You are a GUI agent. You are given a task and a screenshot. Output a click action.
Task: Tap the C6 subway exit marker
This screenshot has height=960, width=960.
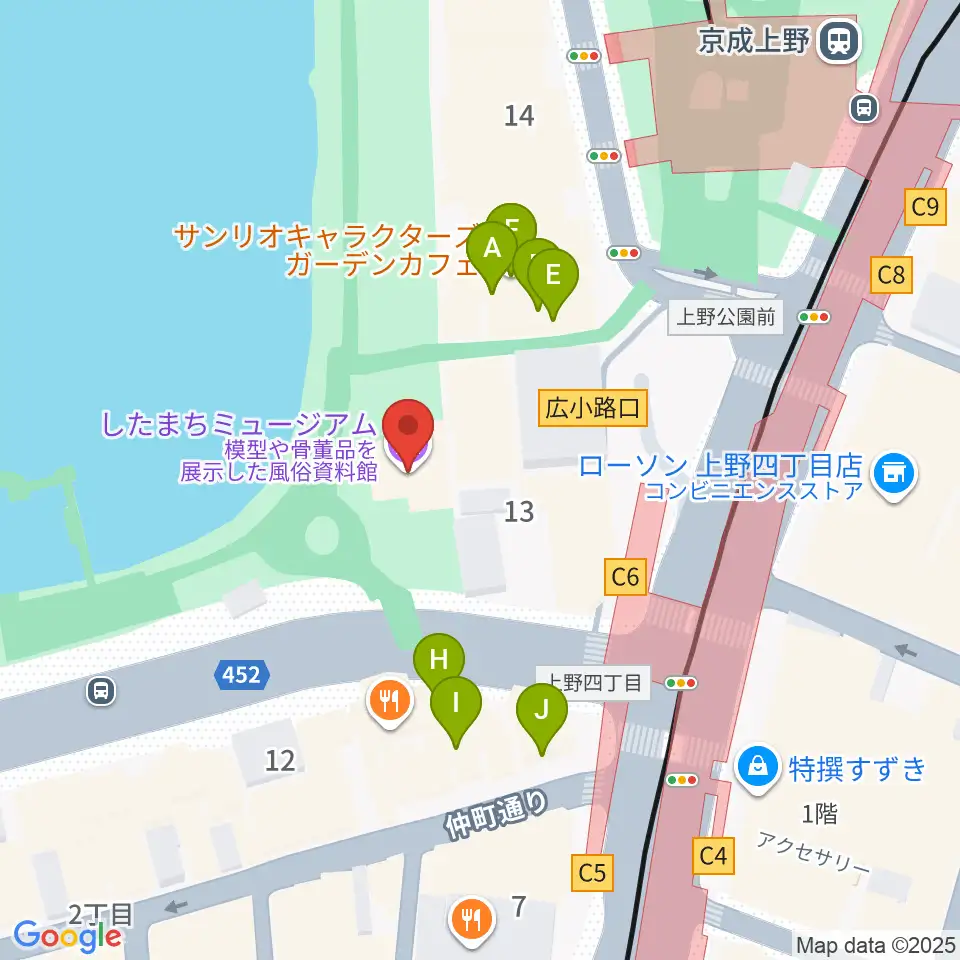[625, 577]
